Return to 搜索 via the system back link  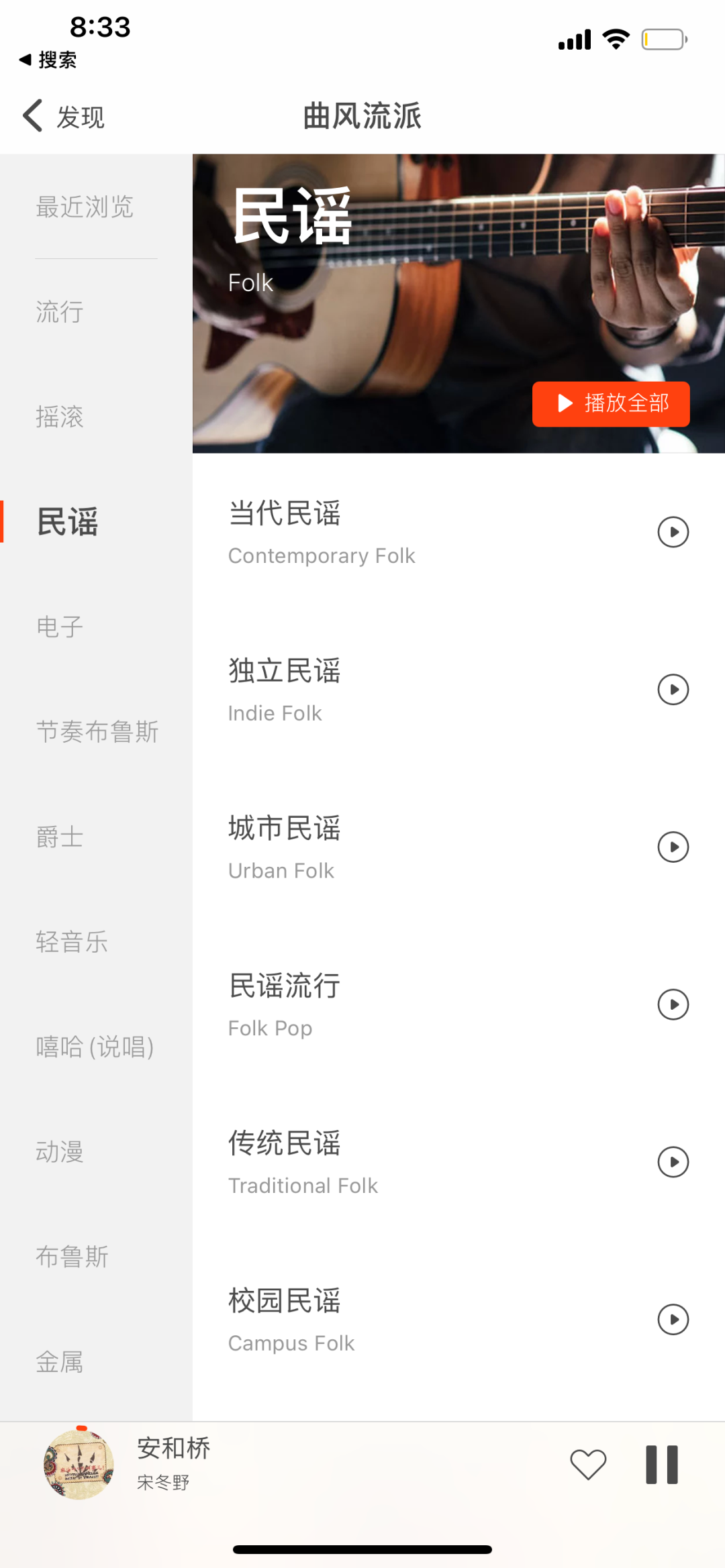(x=48, y=60)
